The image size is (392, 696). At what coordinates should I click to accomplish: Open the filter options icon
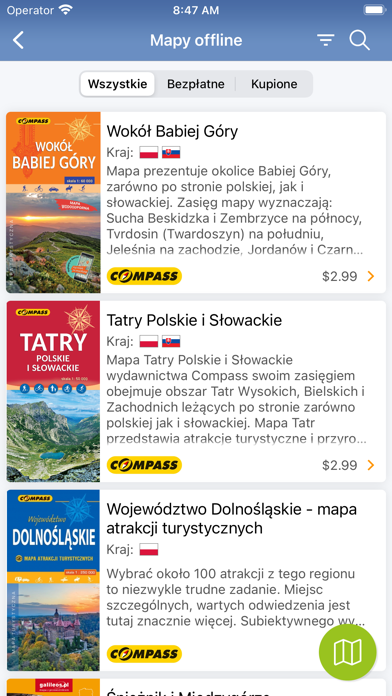(325, 40)
